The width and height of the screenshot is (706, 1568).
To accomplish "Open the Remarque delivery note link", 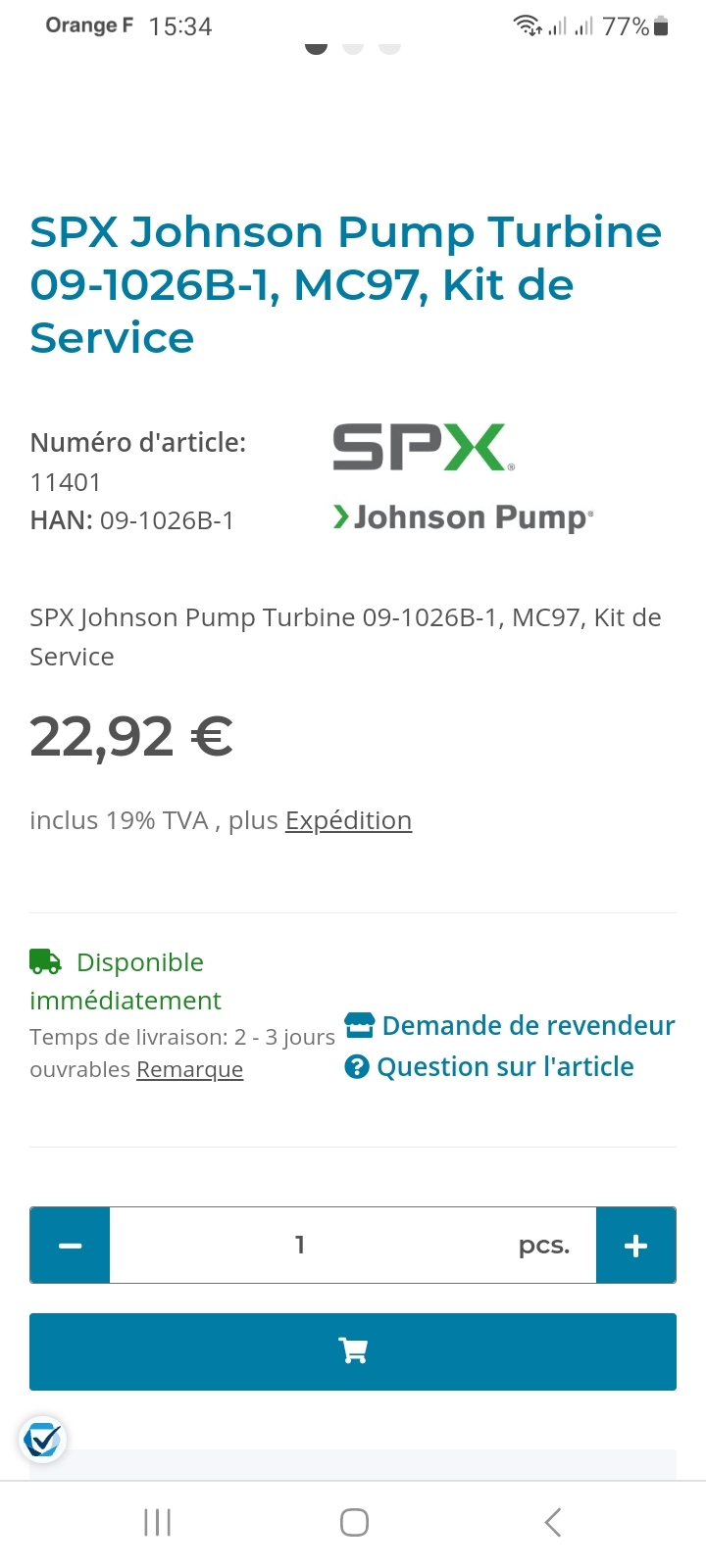I will click(x=189, y=1069).
